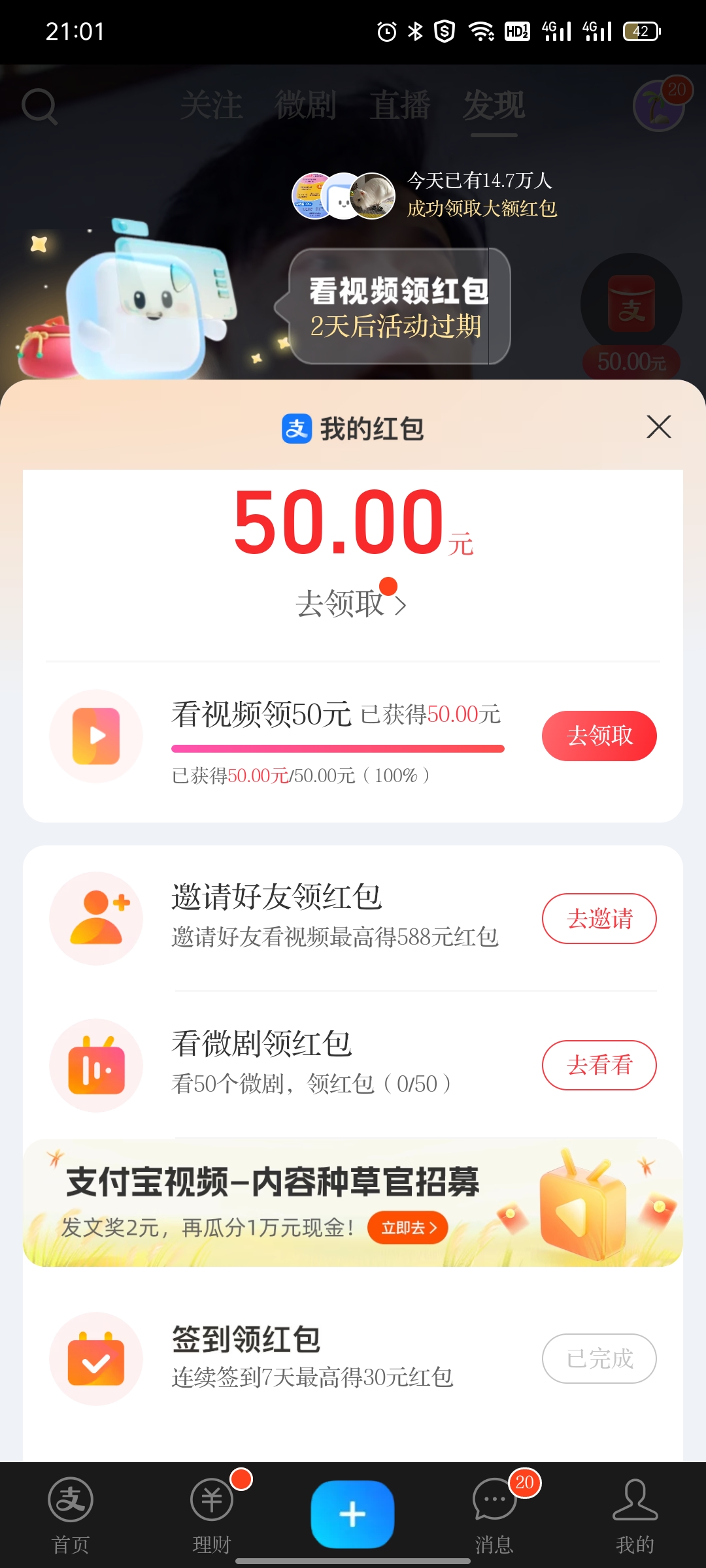Open the user avatar at top right
Screen dimensions: 706x1568
click(660, 106)
